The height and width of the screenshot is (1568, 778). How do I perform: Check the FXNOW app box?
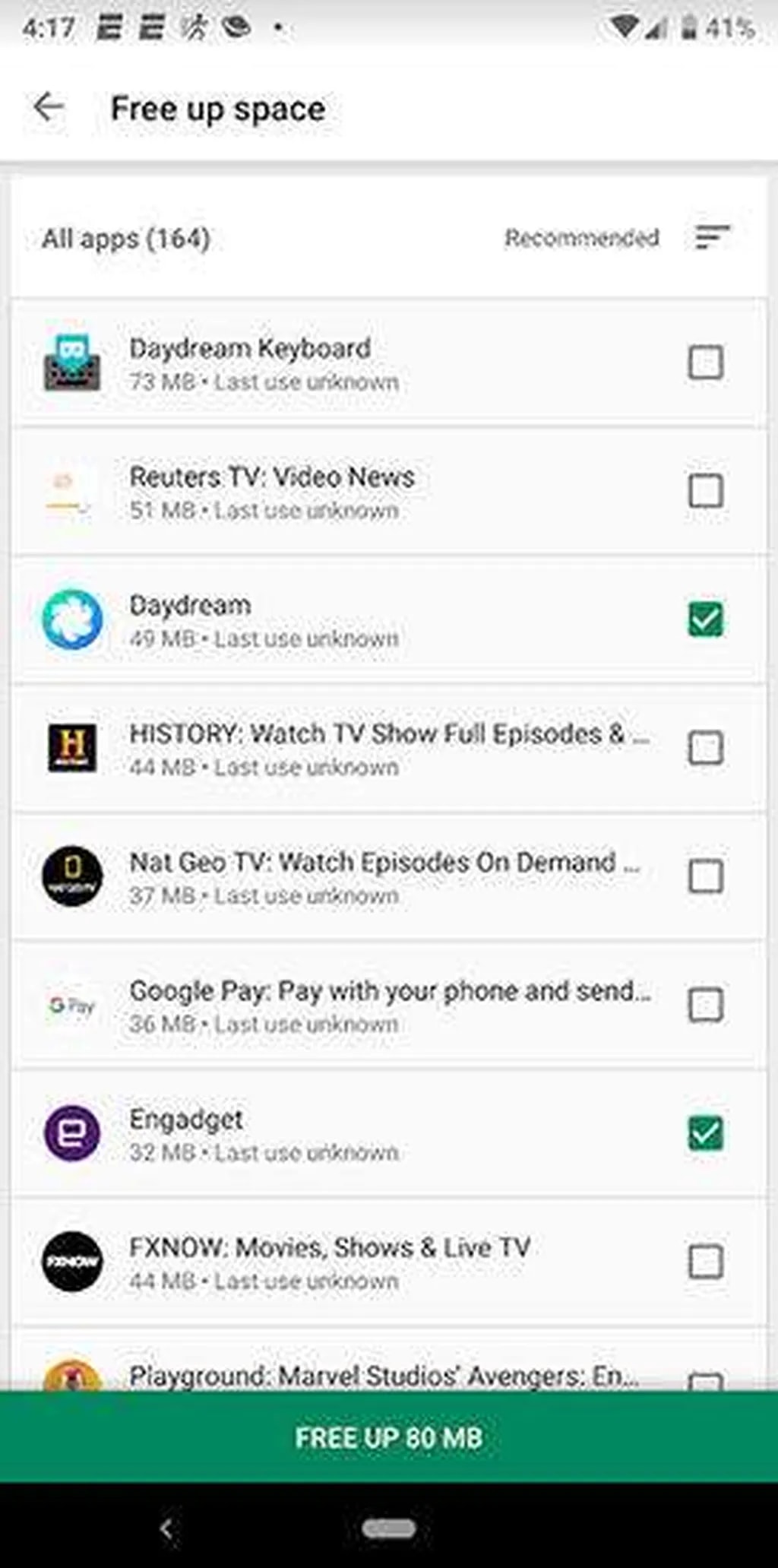(705, 1262)
